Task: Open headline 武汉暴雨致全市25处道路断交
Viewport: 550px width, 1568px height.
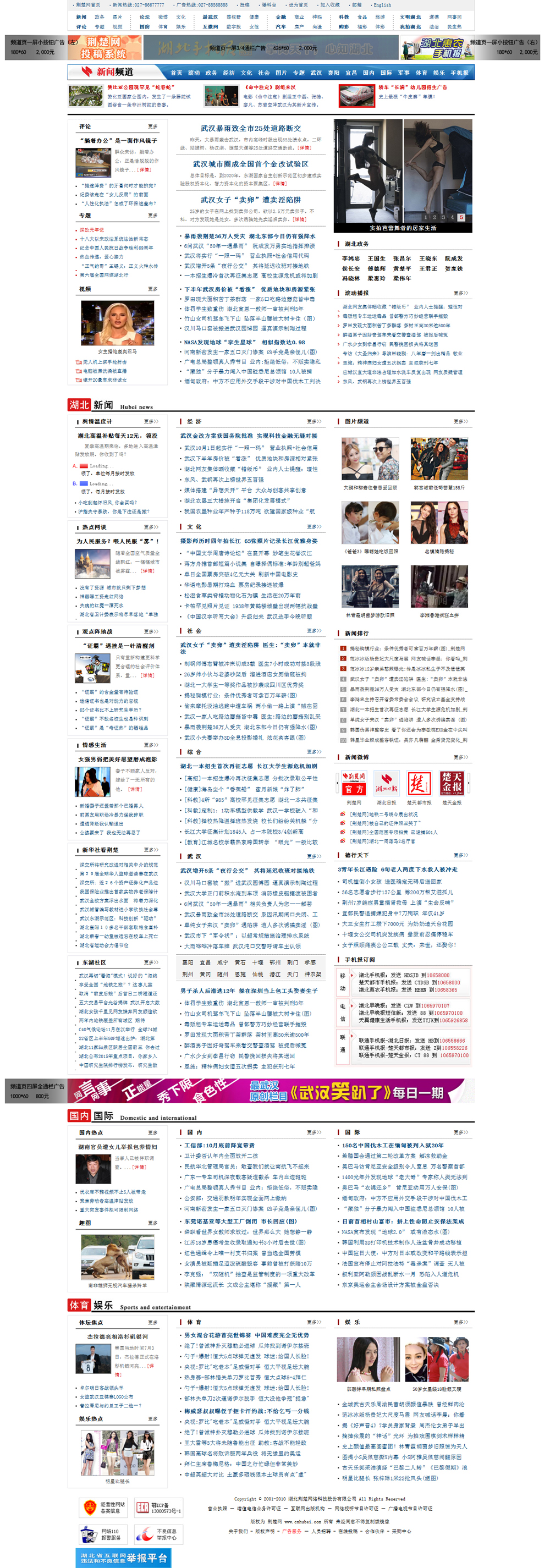Action: [x=251, y=129]
